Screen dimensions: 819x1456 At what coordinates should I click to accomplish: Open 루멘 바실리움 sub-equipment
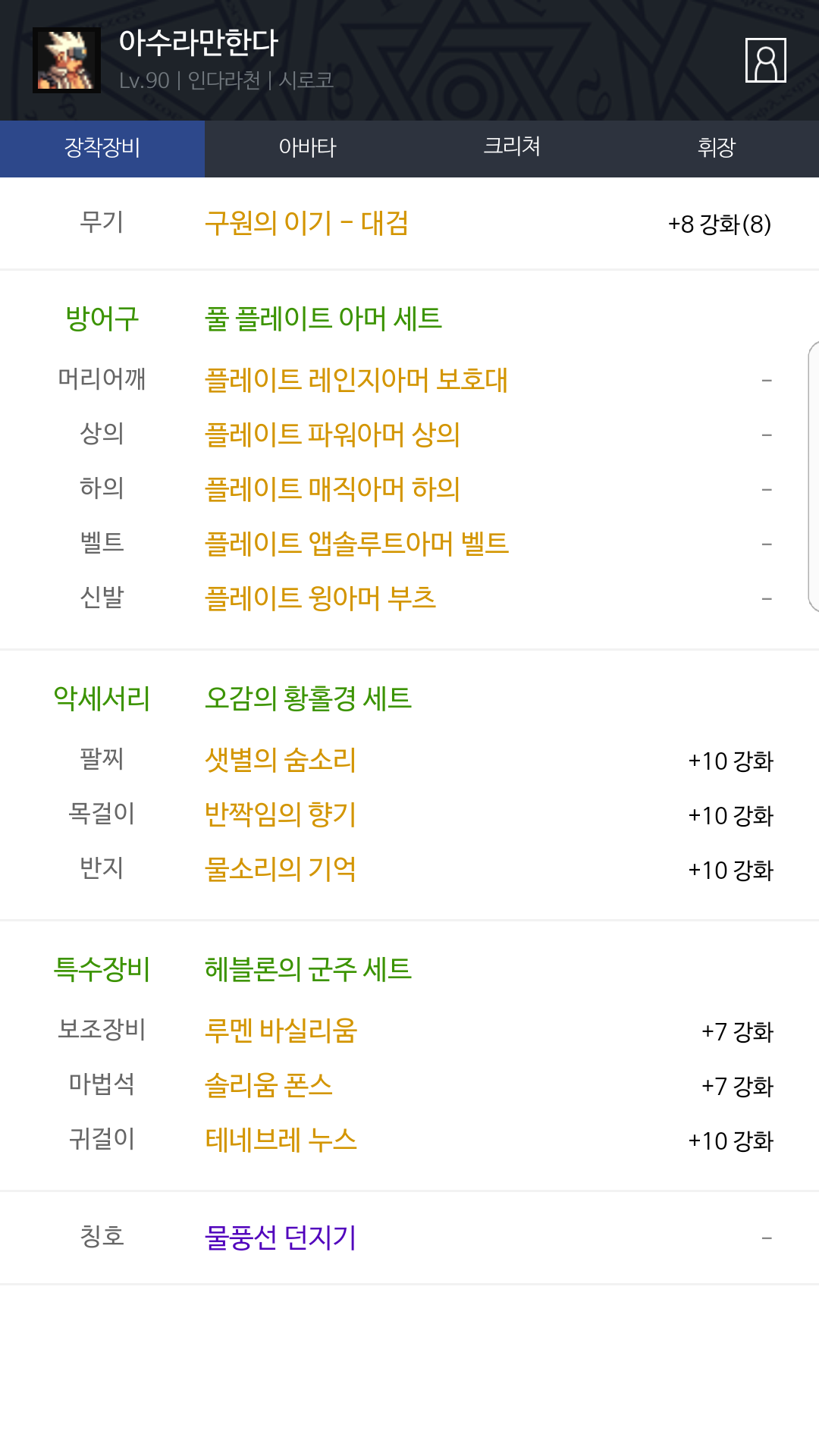pos(281,1031)
